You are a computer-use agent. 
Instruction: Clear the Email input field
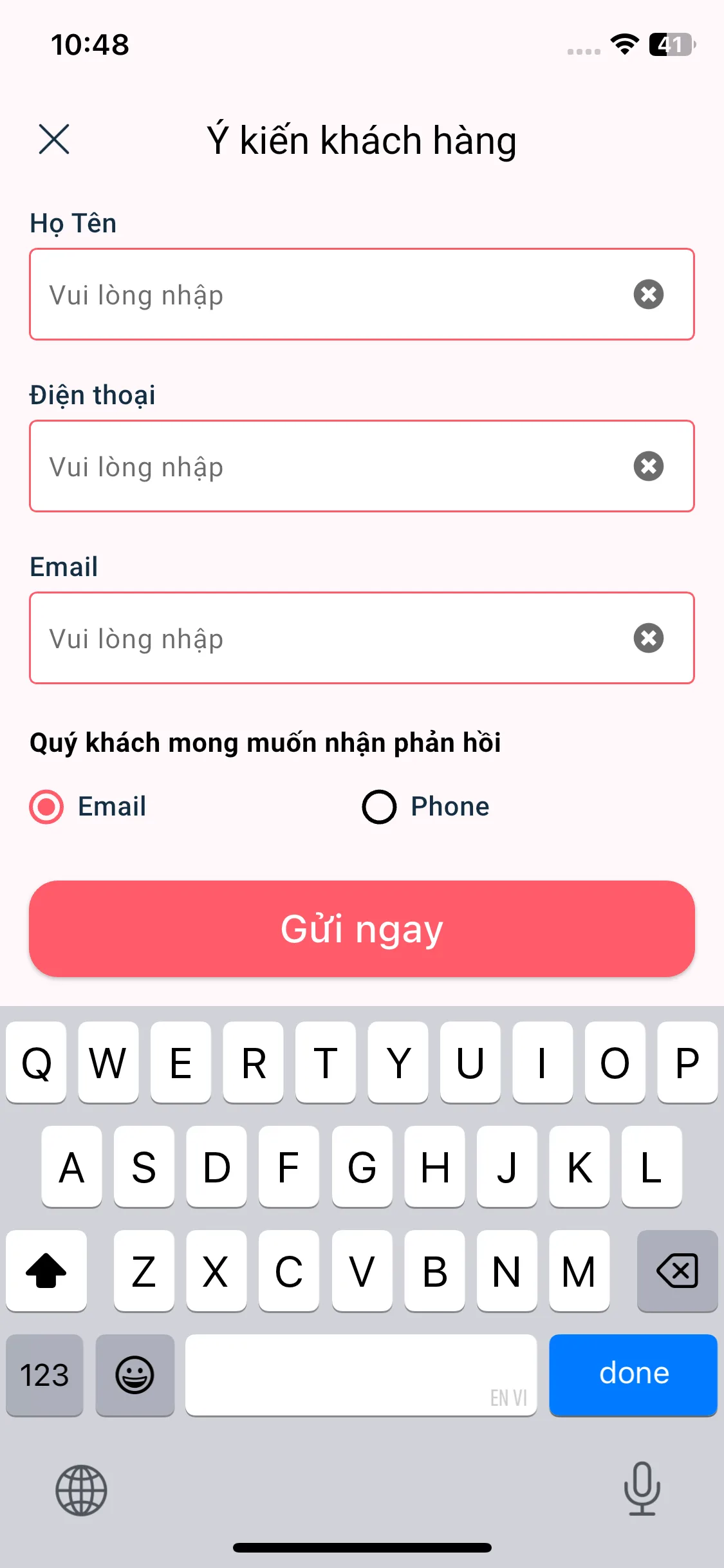tap(648, 639)
